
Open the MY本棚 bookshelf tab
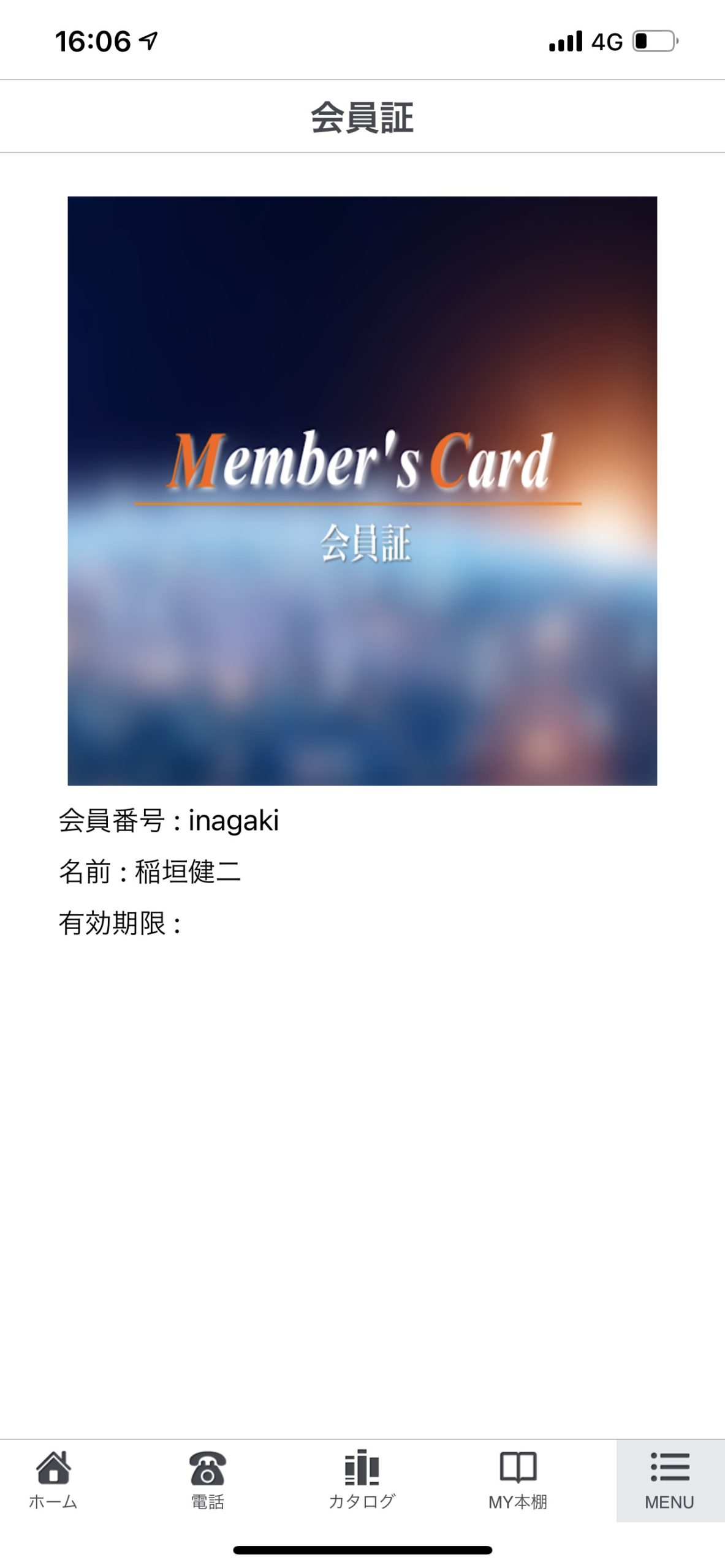click(x=518, y=1480)
